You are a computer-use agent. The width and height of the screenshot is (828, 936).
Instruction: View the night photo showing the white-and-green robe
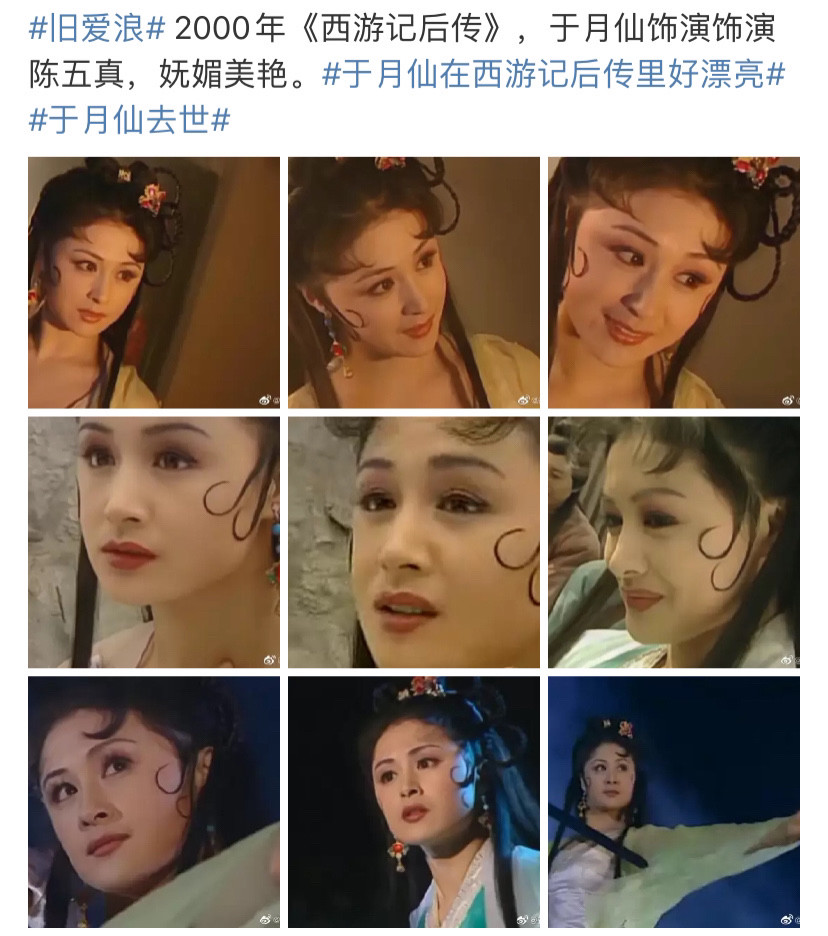pos(413,801)
